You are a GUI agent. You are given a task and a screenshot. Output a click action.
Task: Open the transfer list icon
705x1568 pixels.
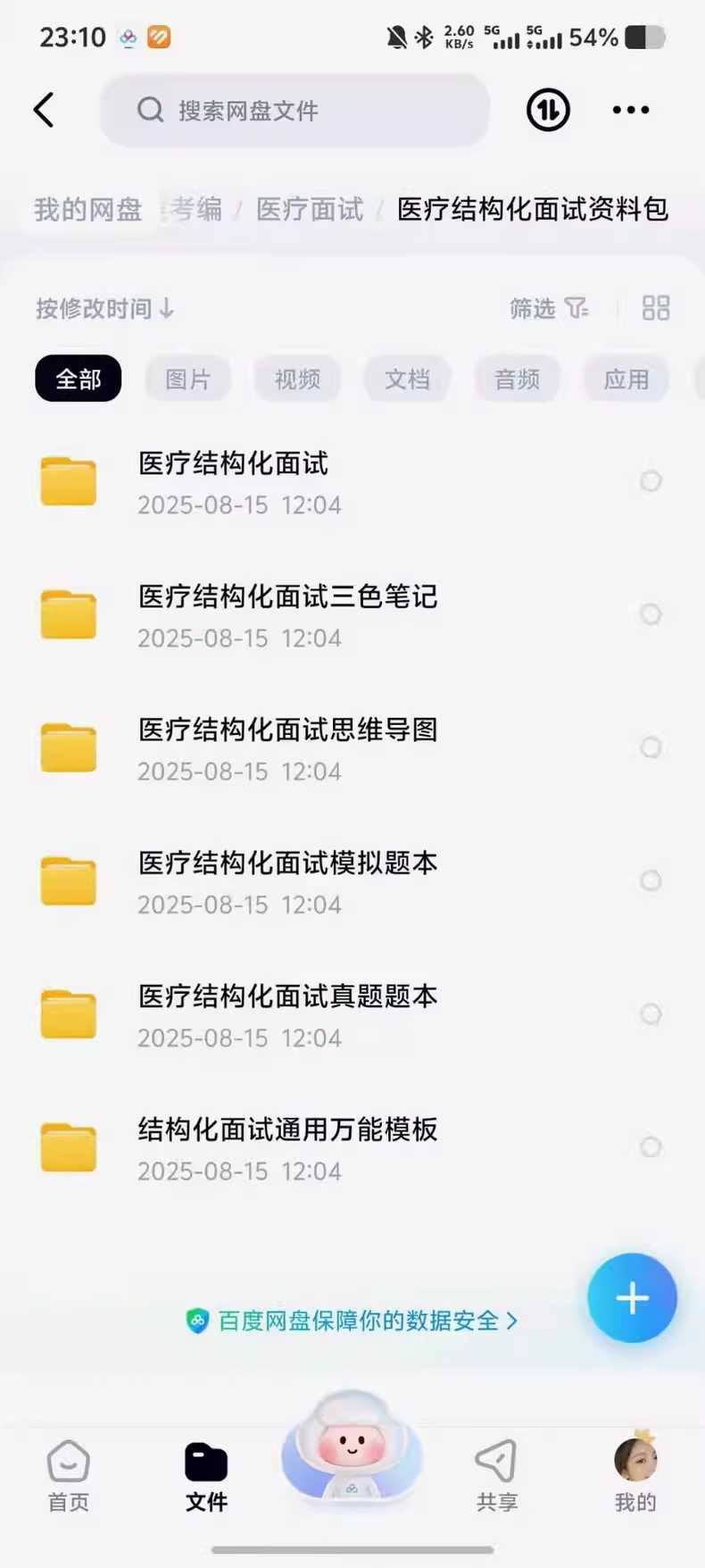[x=548, y=111]
